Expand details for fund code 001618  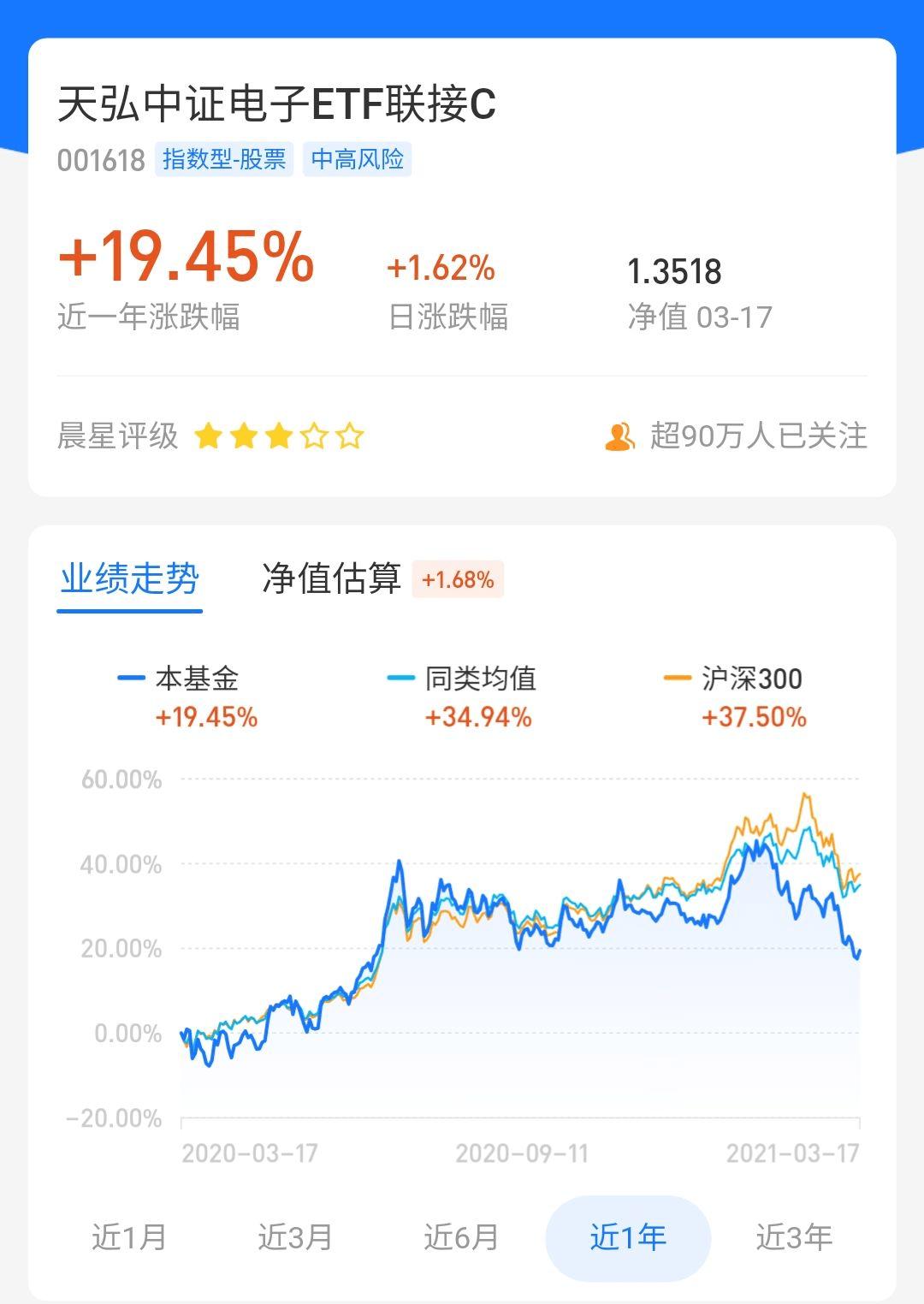(101, 159)
